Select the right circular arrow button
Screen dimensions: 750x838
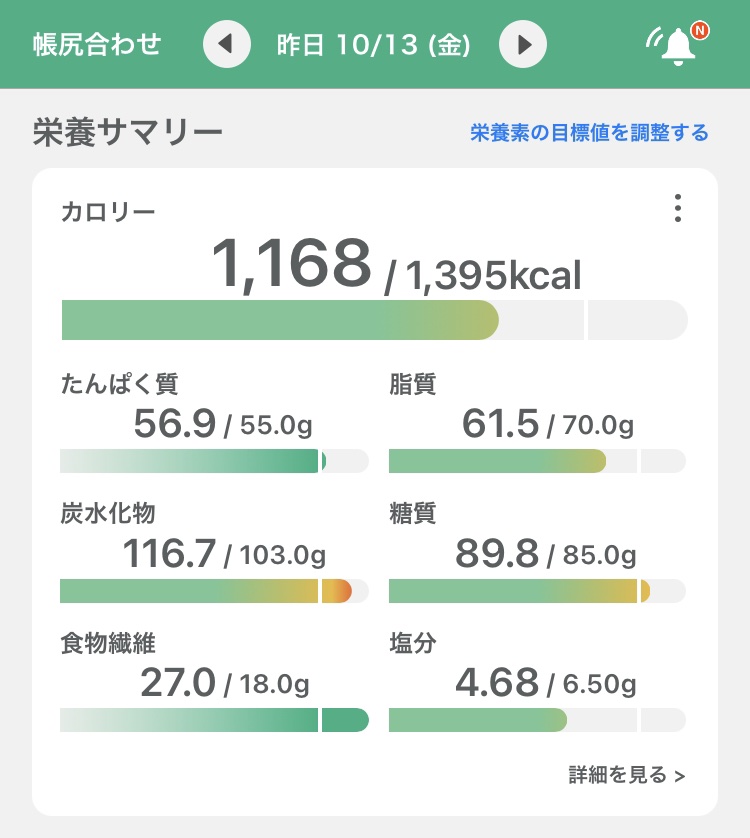523,44
